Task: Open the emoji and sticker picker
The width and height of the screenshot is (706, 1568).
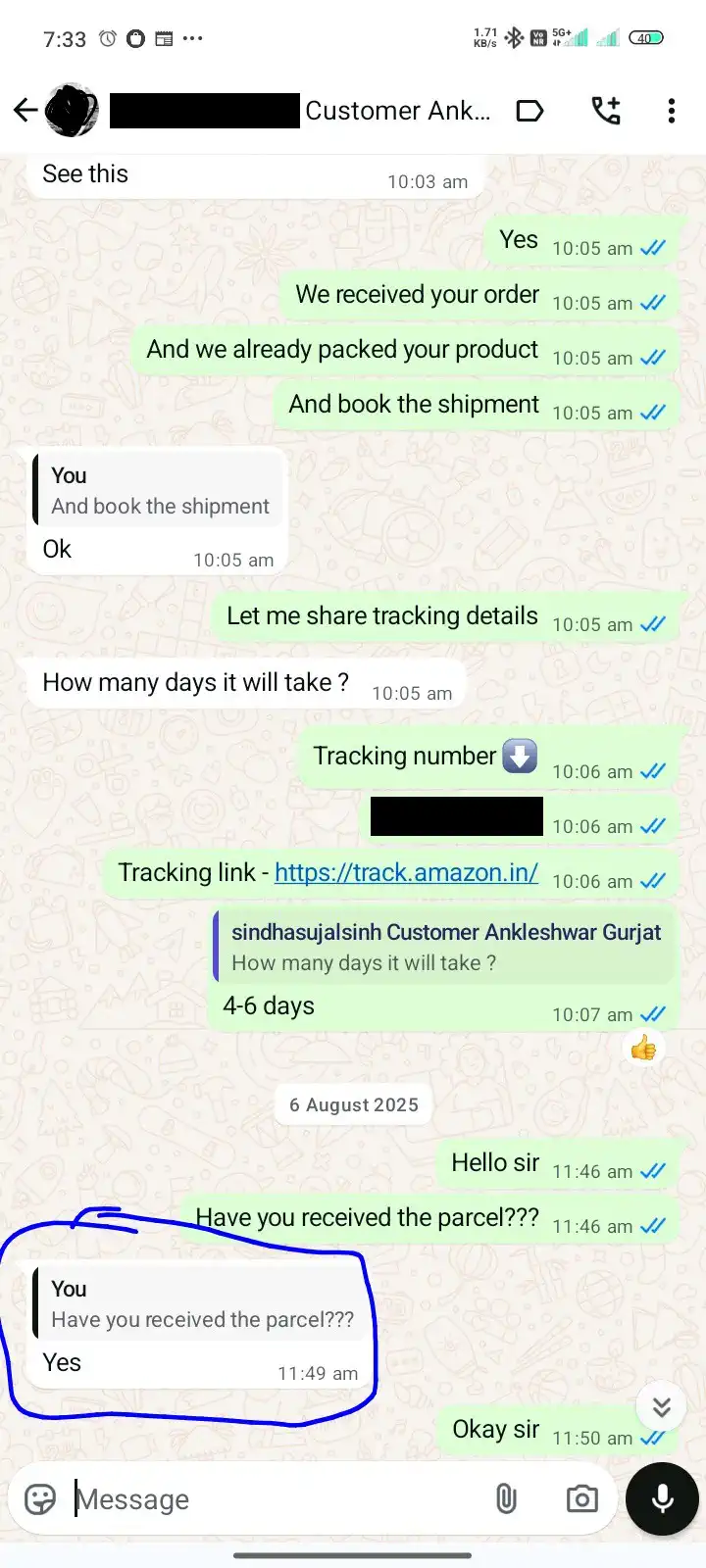Action: [40, 1499]
